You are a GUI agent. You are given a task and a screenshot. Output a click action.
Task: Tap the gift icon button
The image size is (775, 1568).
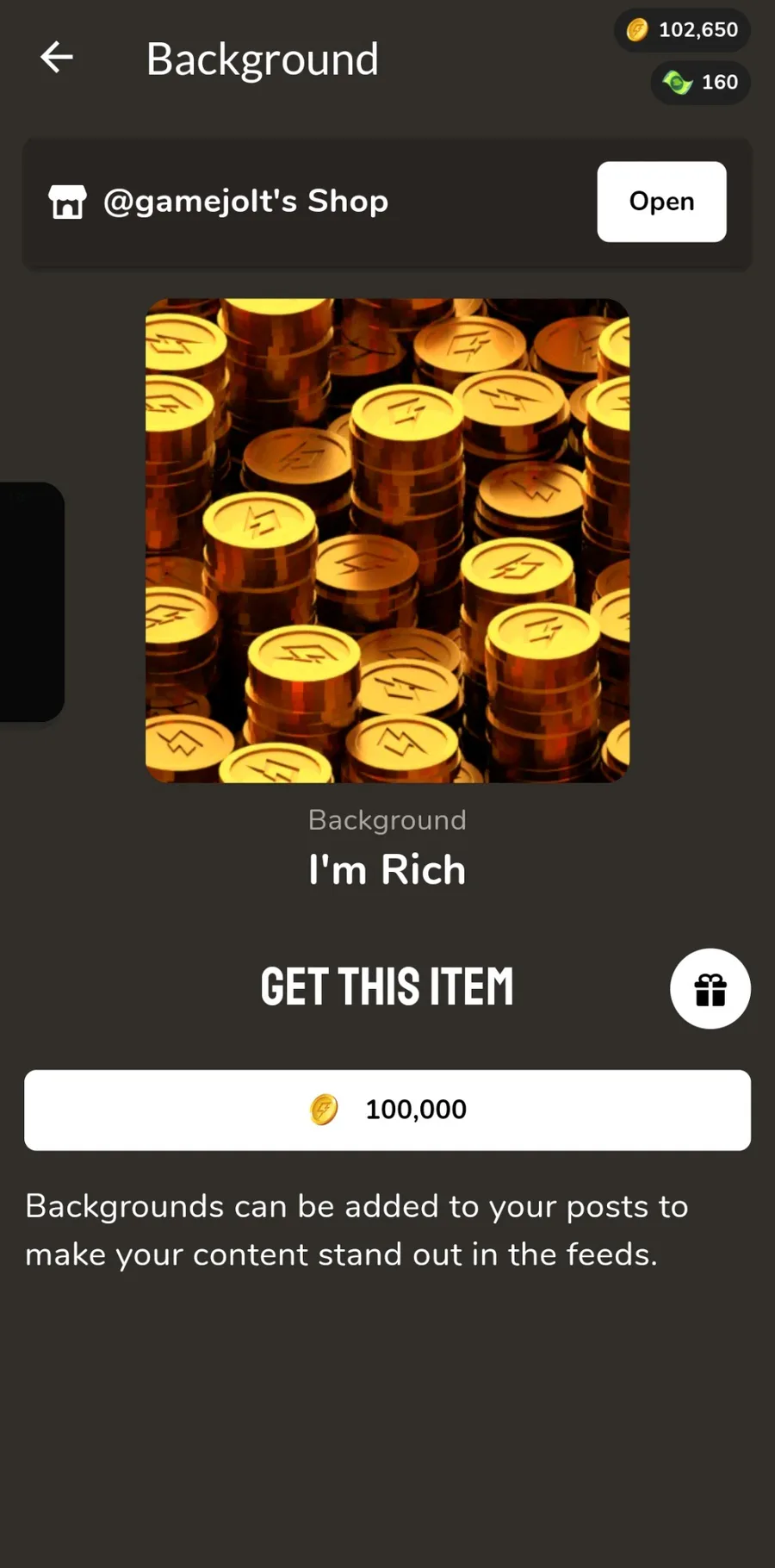tap(710, 989)
